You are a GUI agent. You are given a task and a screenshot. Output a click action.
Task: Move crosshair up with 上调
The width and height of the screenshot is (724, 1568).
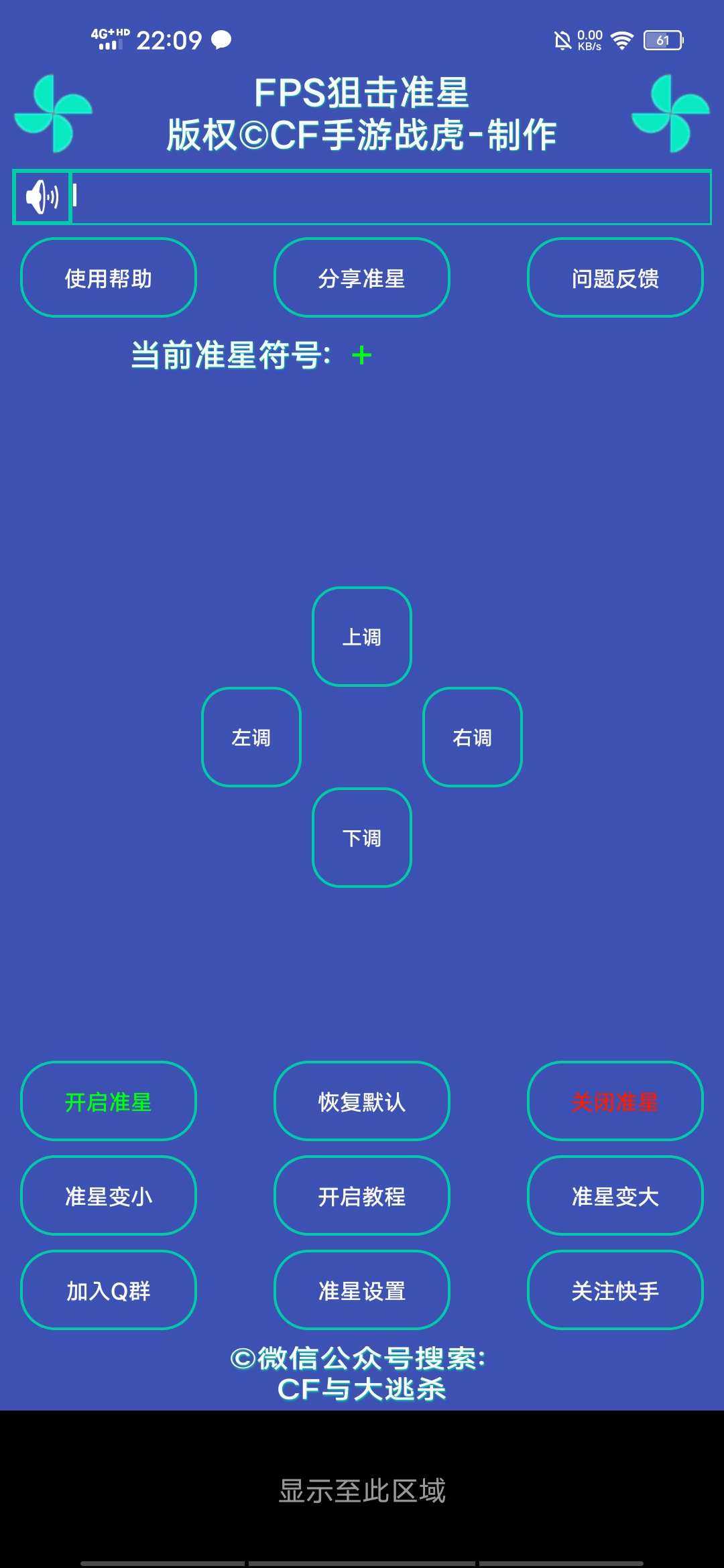362,637
